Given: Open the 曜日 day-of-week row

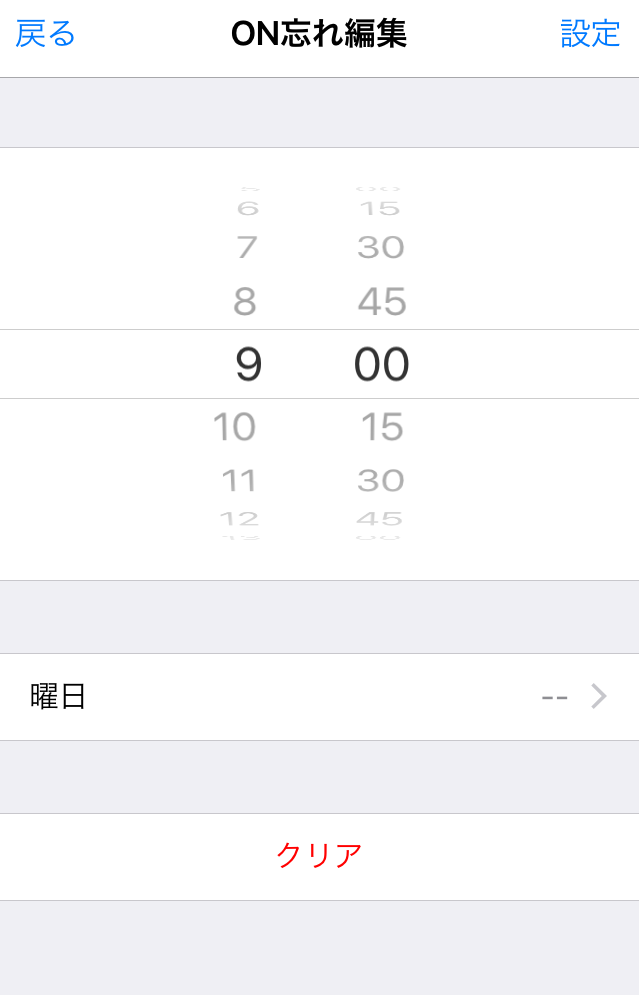Looking at the screenshot, I should pyautogui.click(x=319, y=697).
